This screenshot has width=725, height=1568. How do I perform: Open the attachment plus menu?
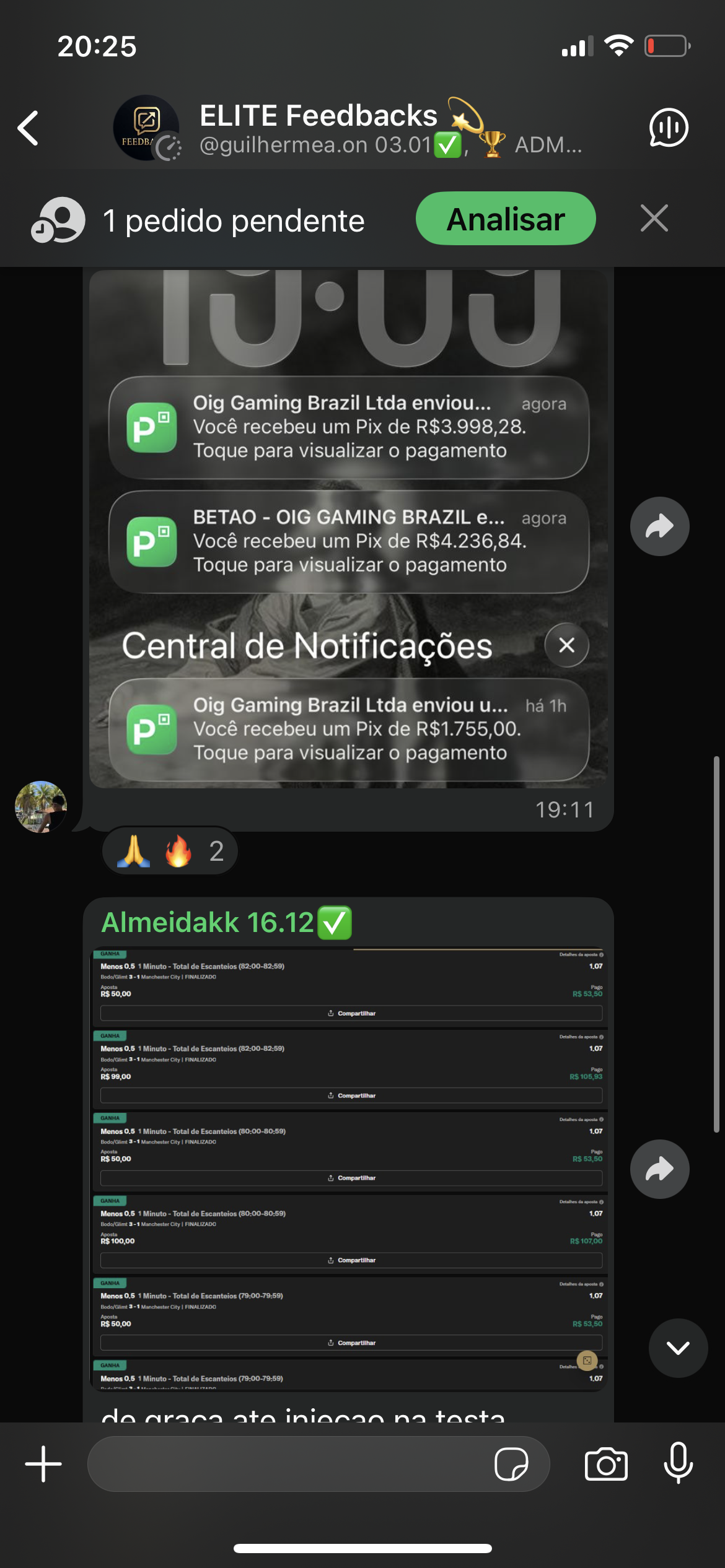click(43, 1464)
